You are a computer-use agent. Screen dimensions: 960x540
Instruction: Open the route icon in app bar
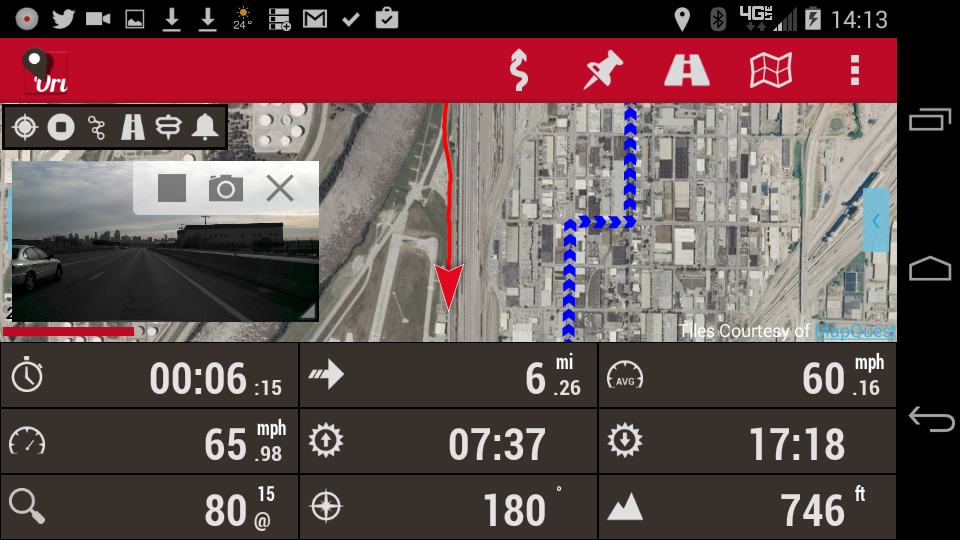tap(518, 71)
